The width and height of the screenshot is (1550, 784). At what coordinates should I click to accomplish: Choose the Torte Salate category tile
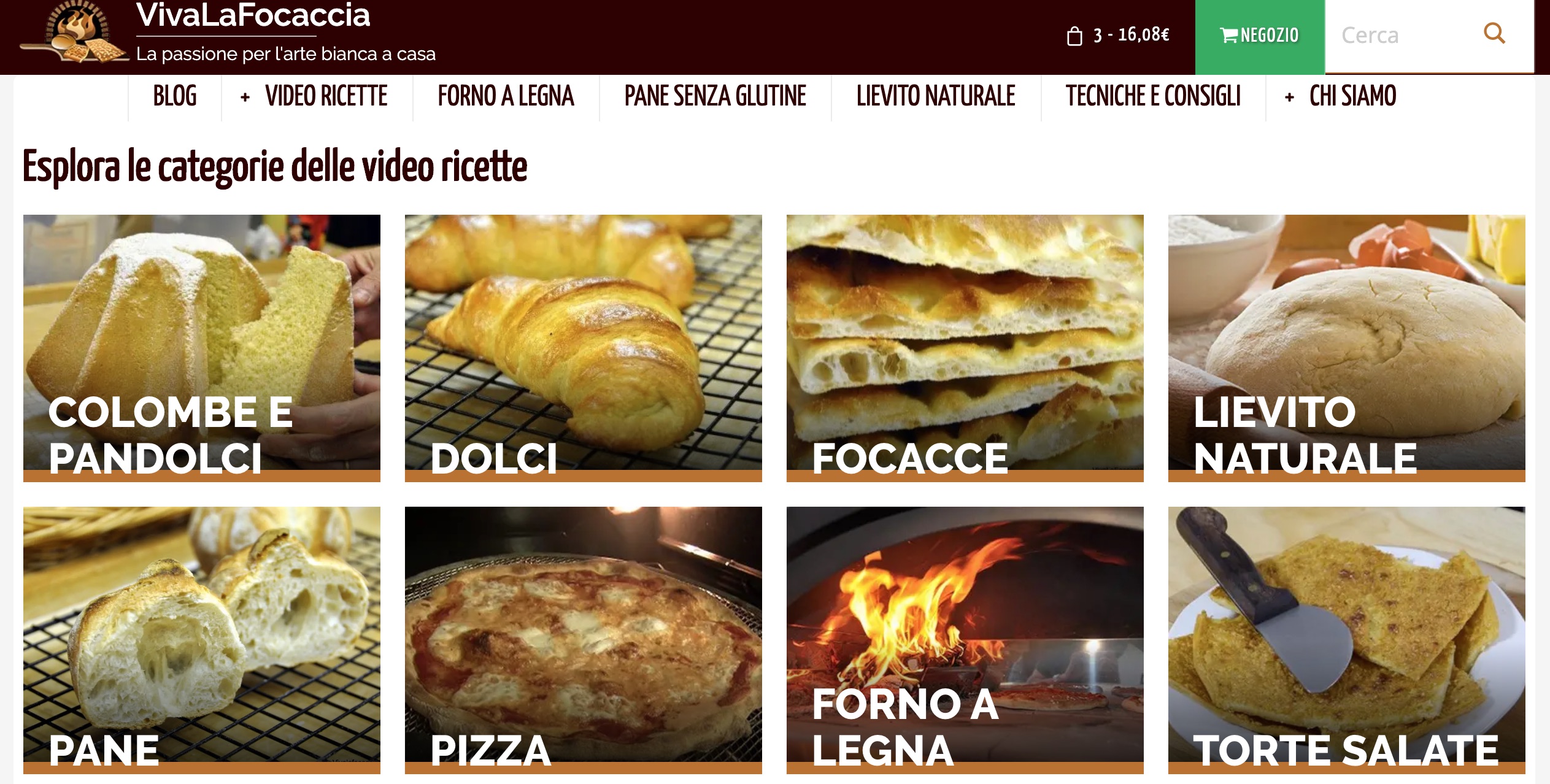tap(1346, 639)
